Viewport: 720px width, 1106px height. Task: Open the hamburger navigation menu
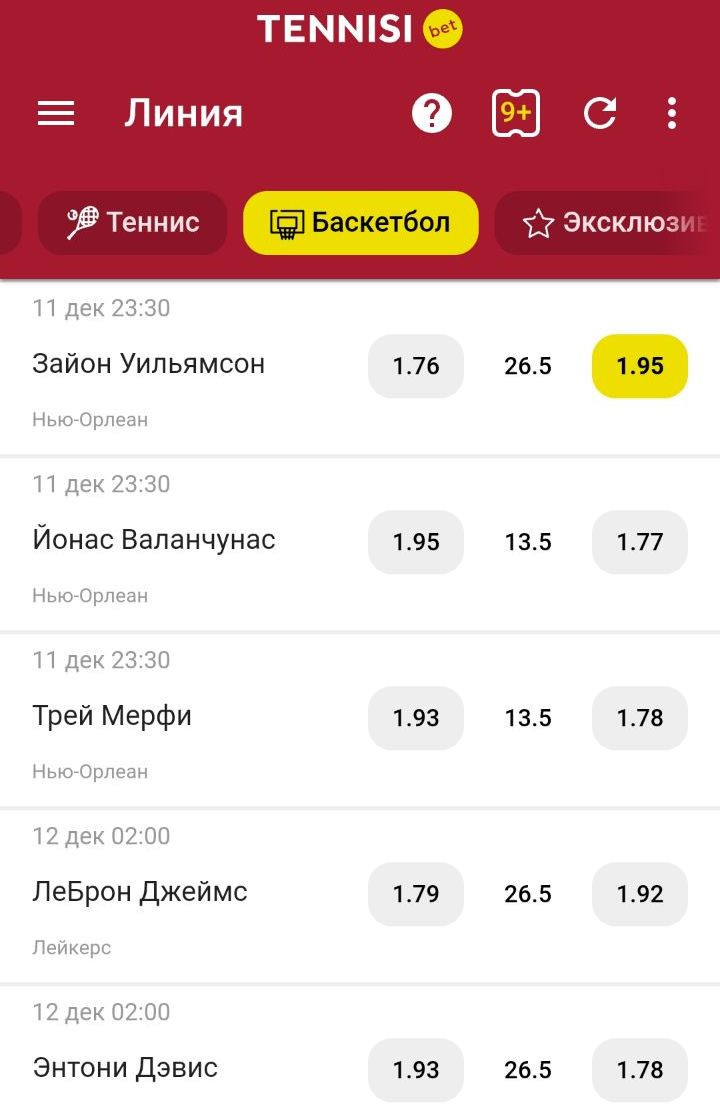pos(56,114)
